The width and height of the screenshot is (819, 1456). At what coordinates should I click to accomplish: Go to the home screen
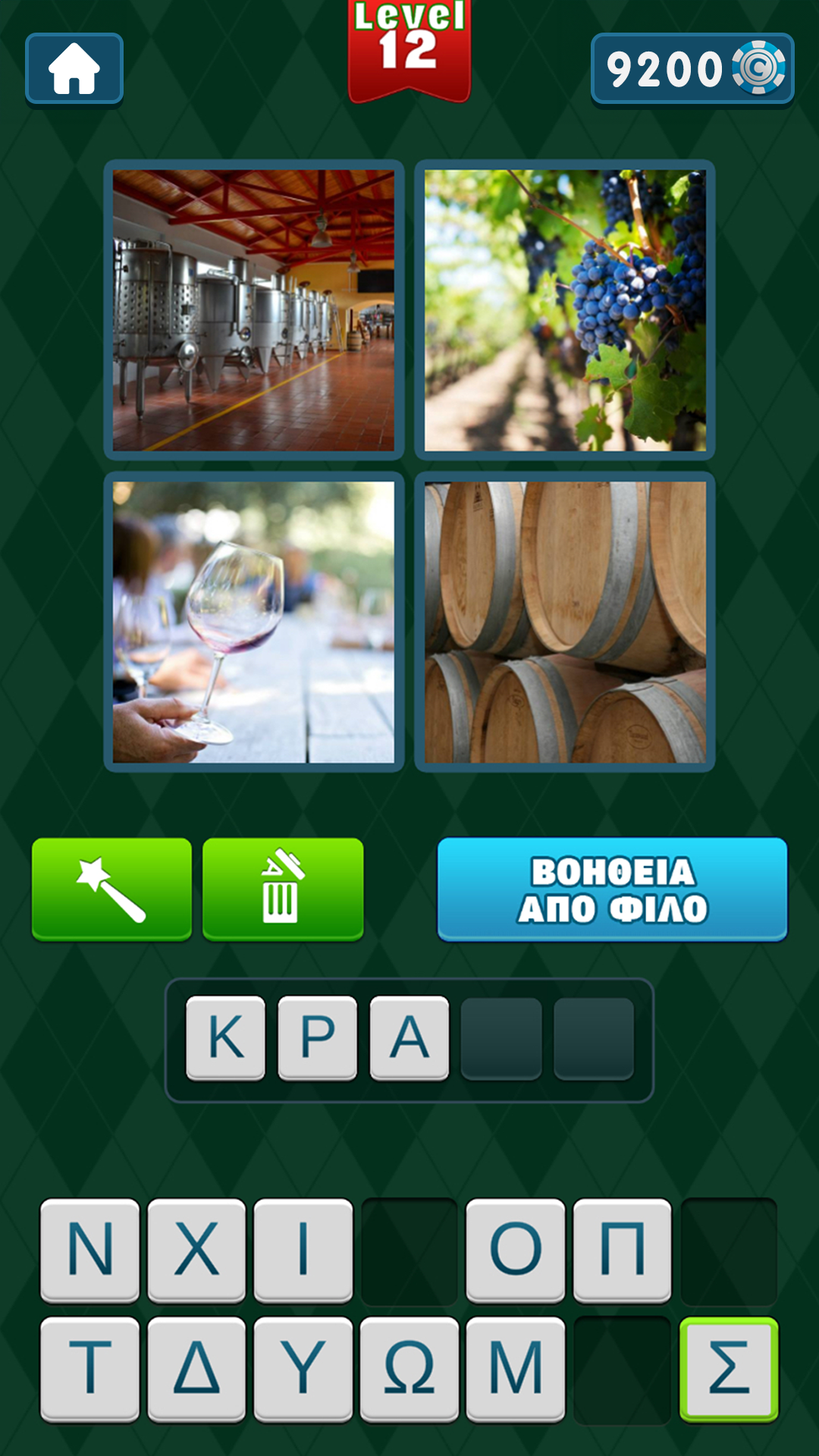[74, 69]
